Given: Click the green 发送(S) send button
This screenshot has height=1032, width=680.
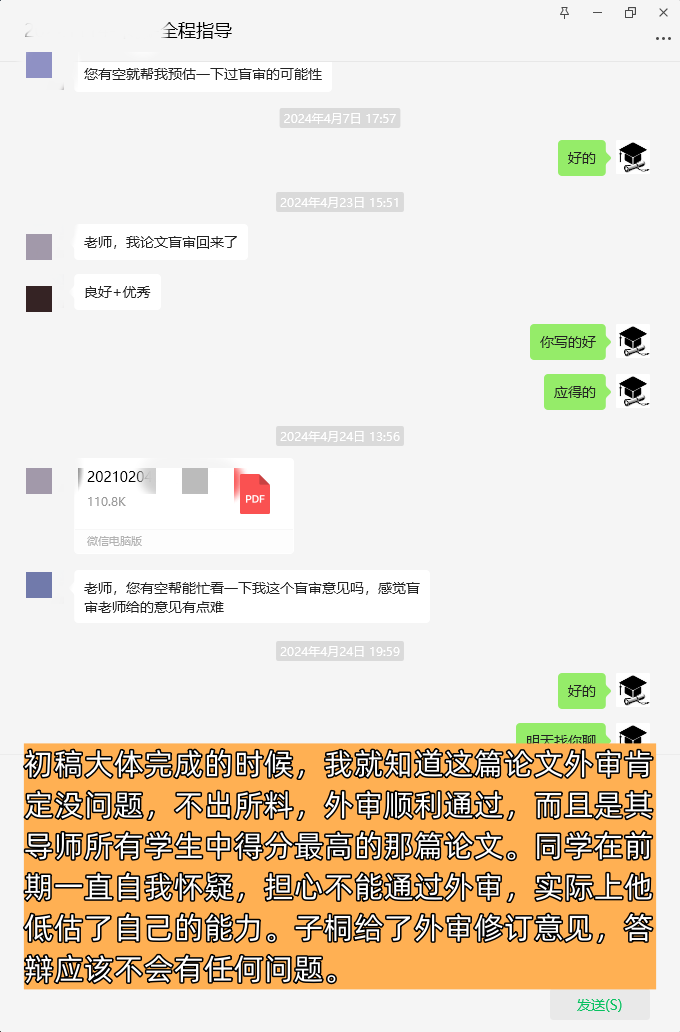Looking at the screenshot, I should click(599, 1004).
